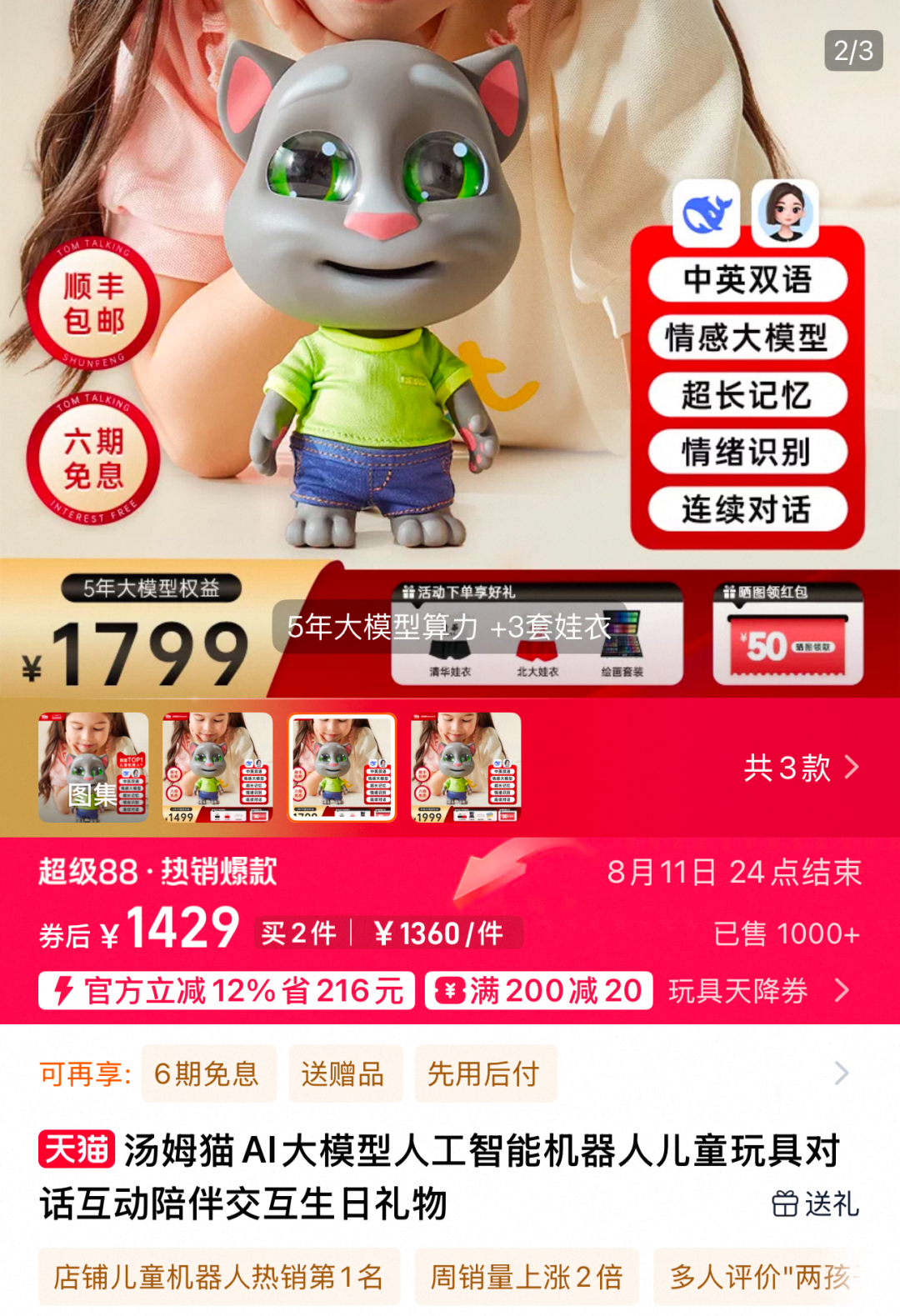Select the ¥1499 variant thumbnail
Viewport: 900px width, 1316px height.
[x=217, y=767]
